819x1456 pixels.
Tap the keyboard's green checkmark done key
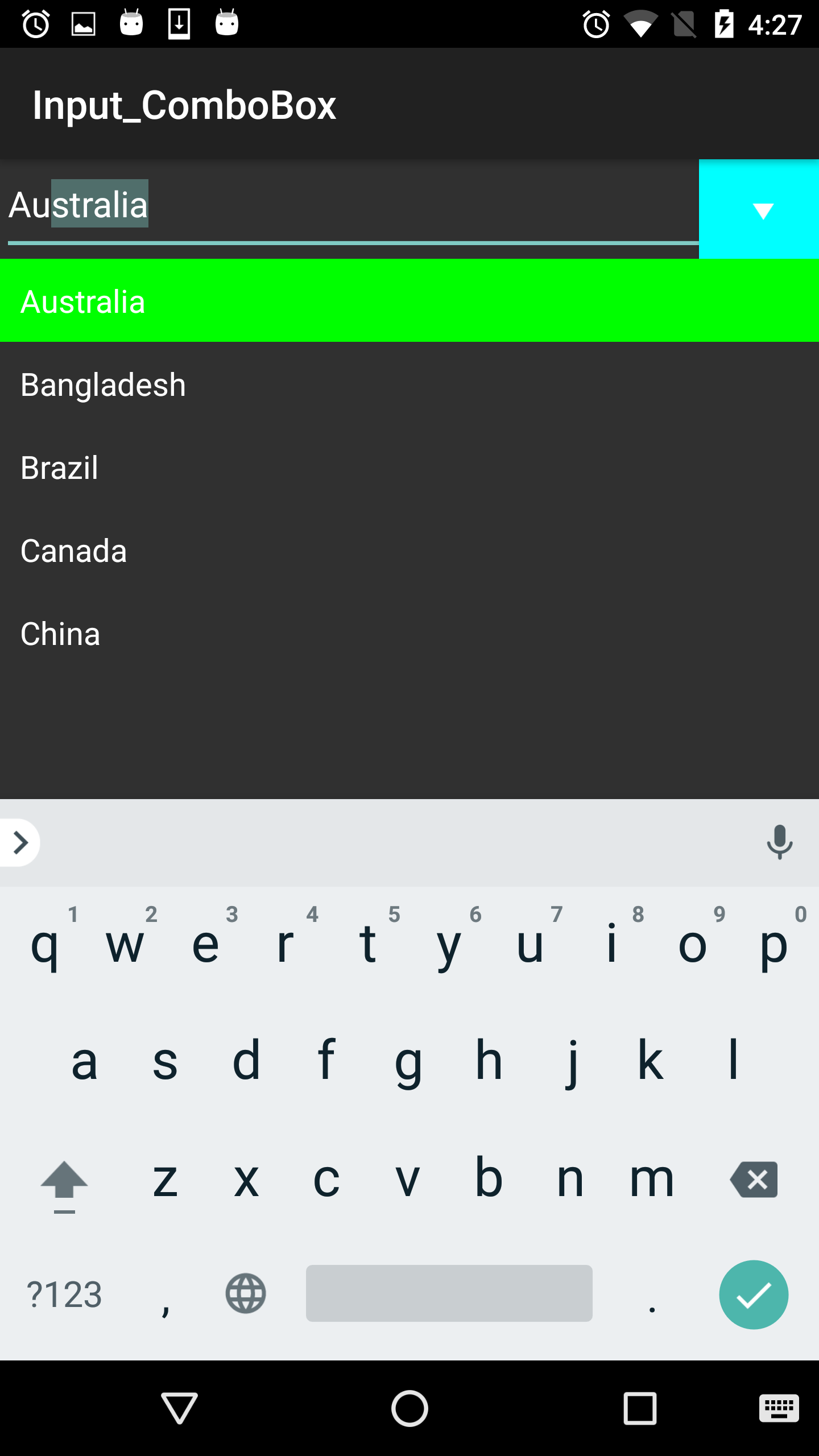(754, 1294)
